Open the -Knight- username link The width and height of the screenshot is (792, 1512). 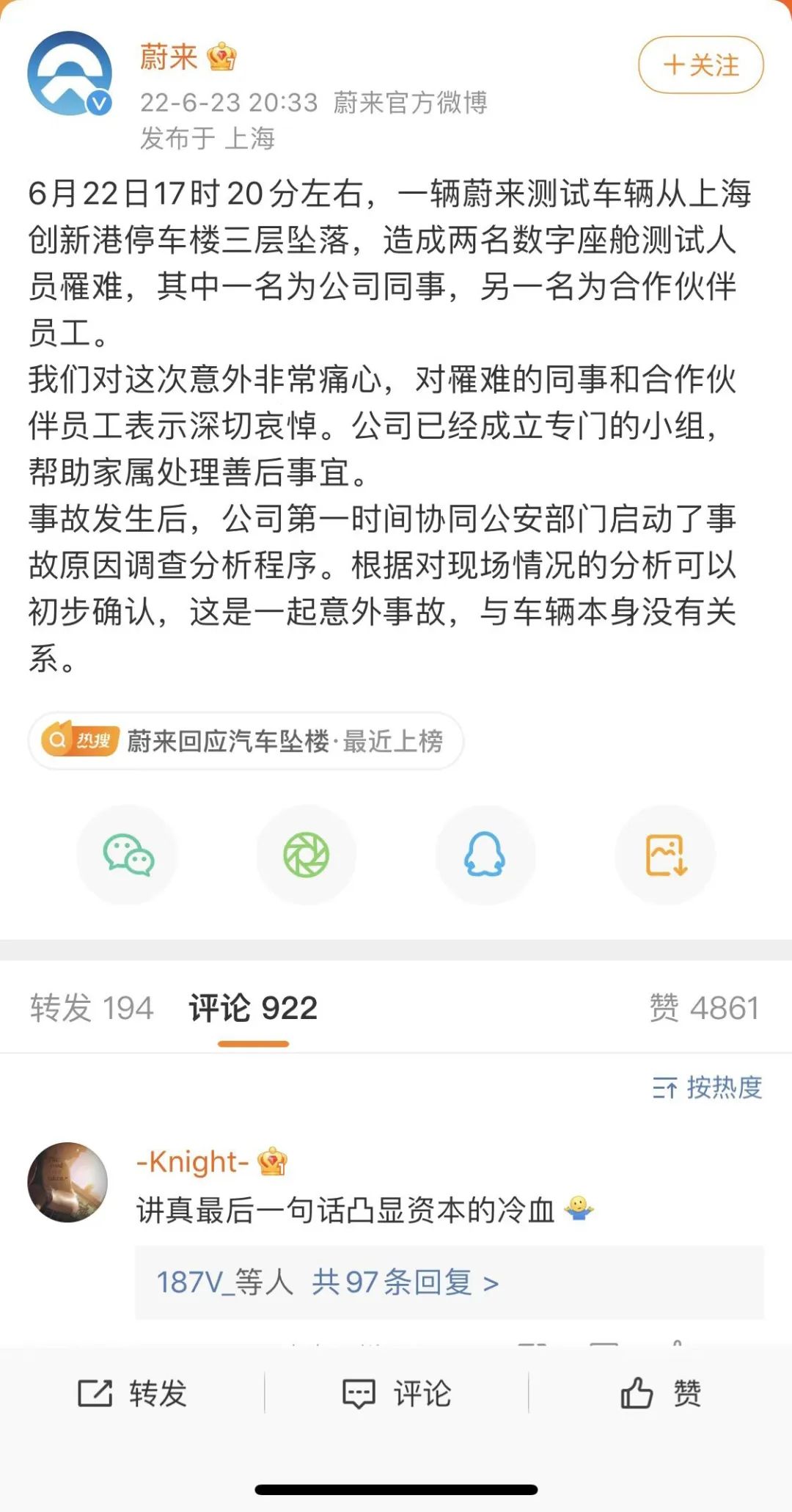point(194,1162)
